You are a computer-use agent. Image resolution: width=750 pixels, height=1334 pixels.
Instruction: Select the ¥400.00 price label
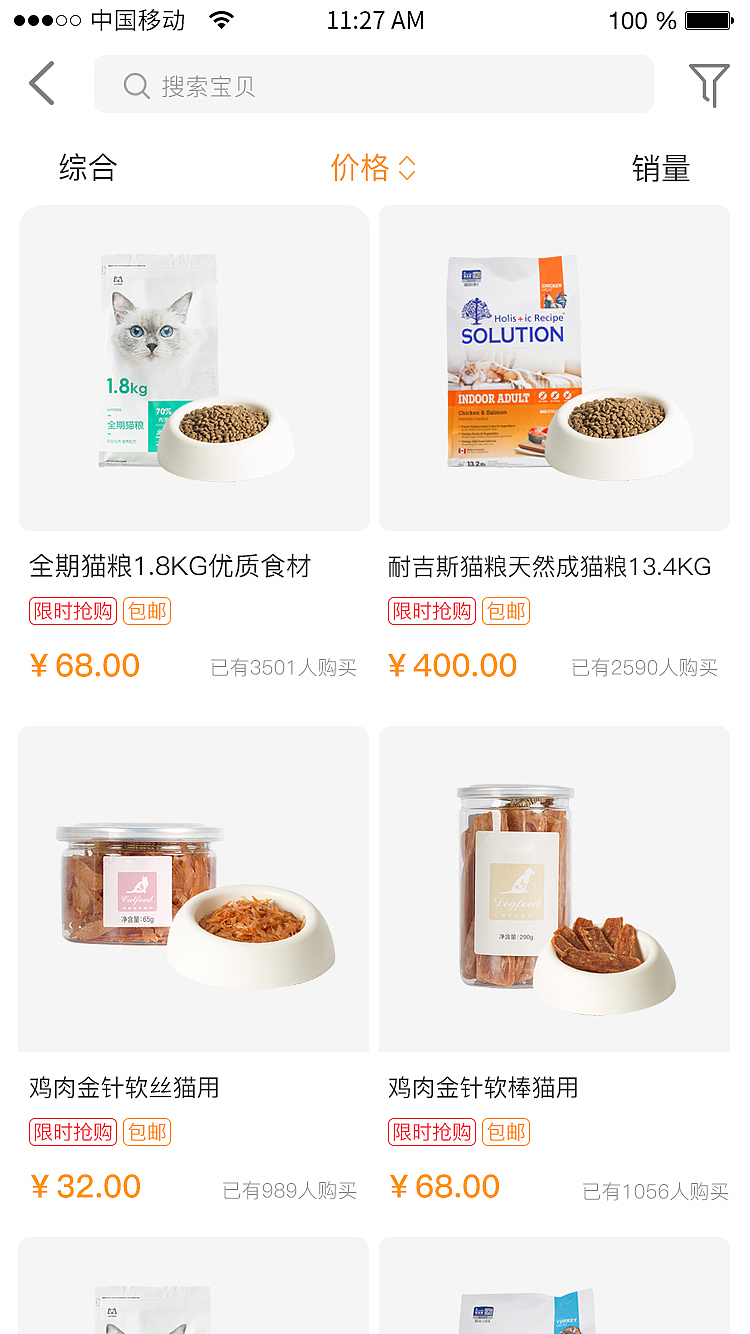pos(452,664)
